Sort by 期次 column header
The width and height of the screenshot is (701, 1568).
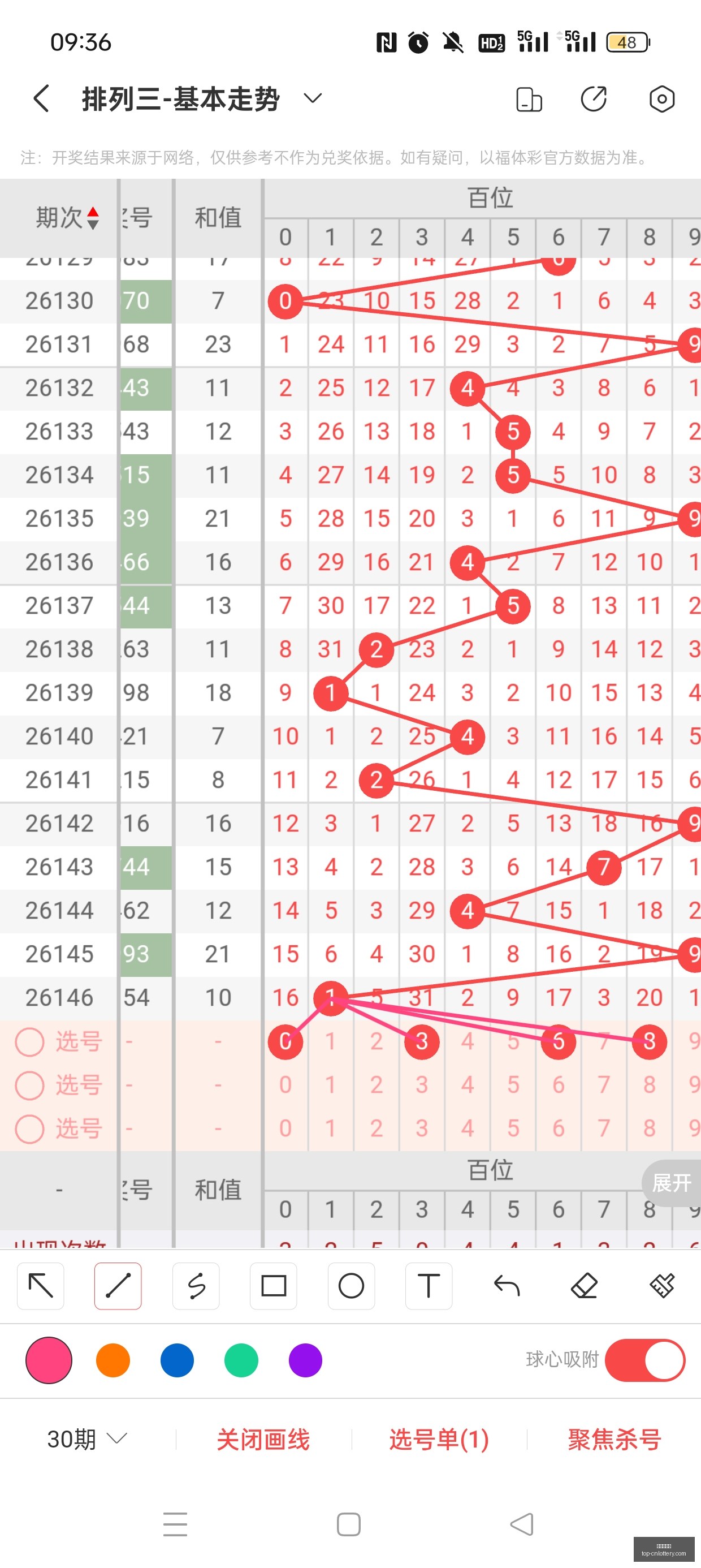(66, 217)
